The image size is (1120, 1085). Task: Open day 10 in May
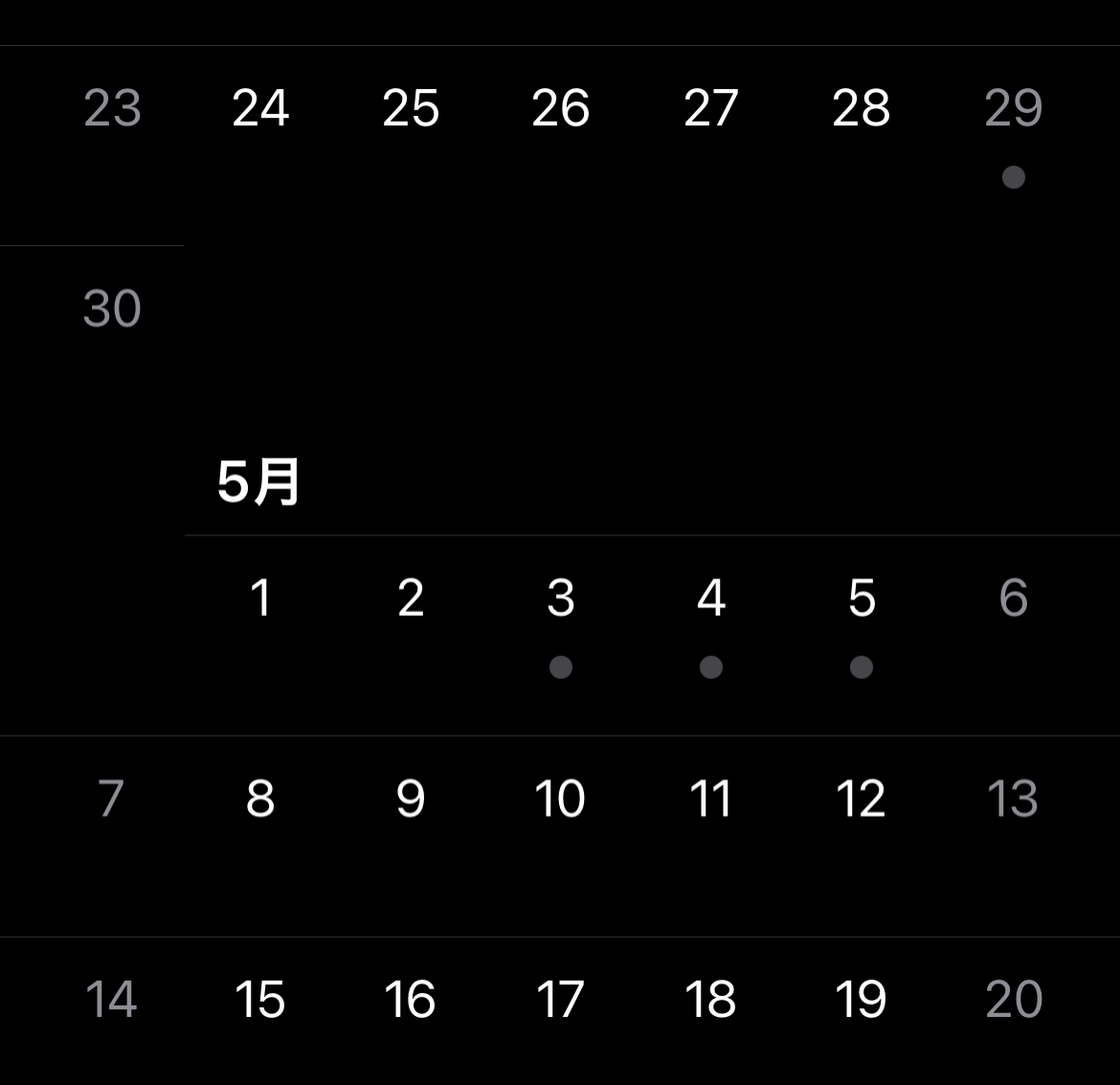560,800
